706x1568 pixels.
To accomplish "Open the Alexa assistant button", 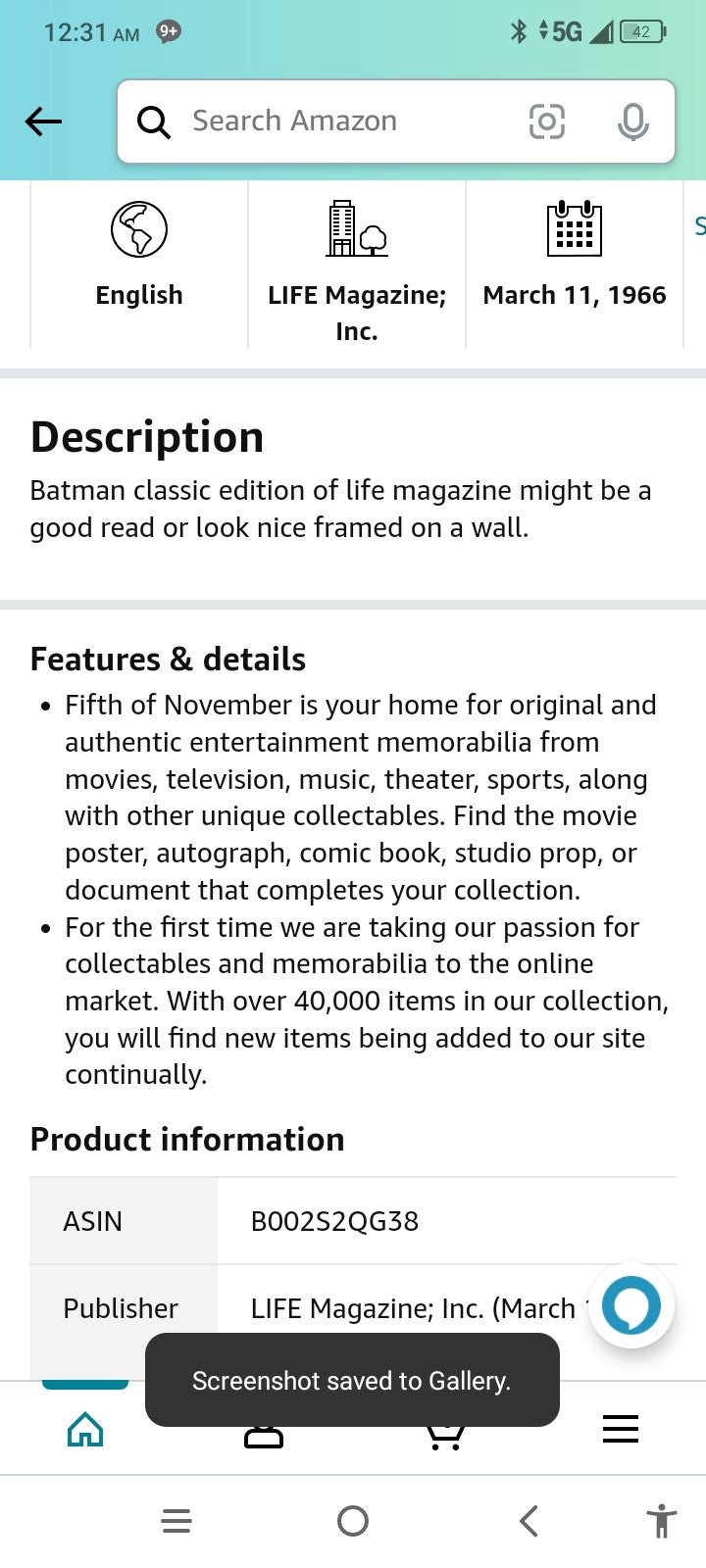I will coord(630,1305).
